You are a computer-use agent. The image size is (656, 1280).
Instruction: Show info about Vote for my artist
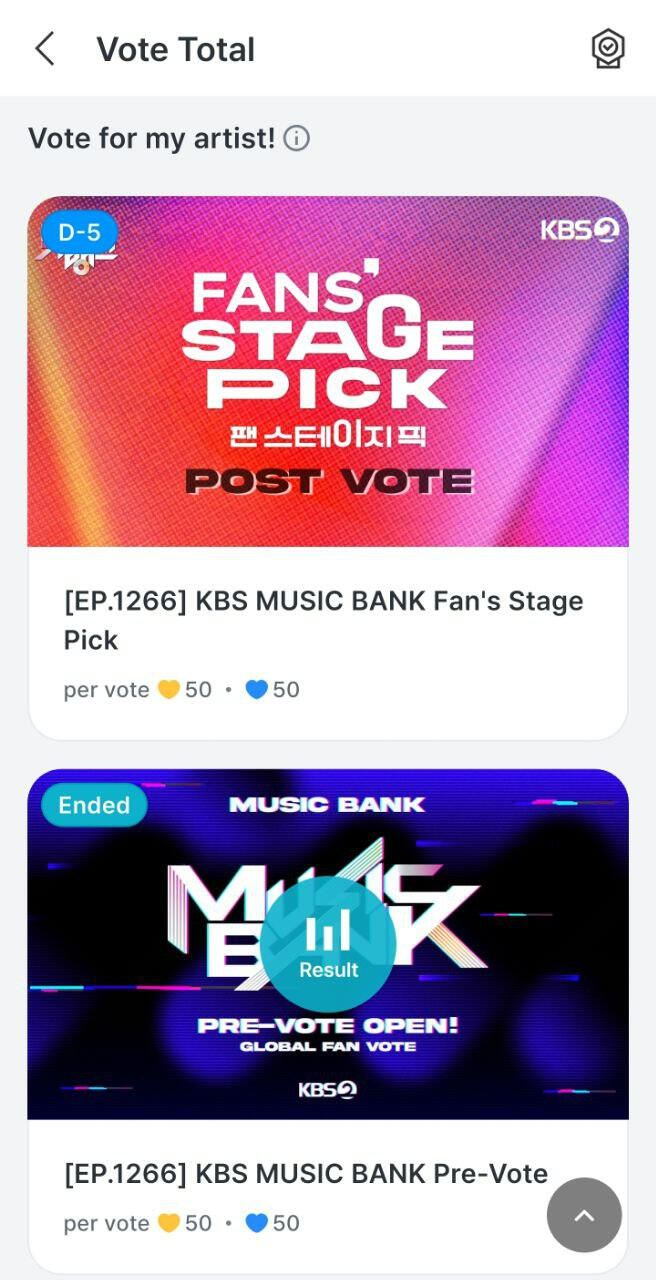[x=296, y=138]
